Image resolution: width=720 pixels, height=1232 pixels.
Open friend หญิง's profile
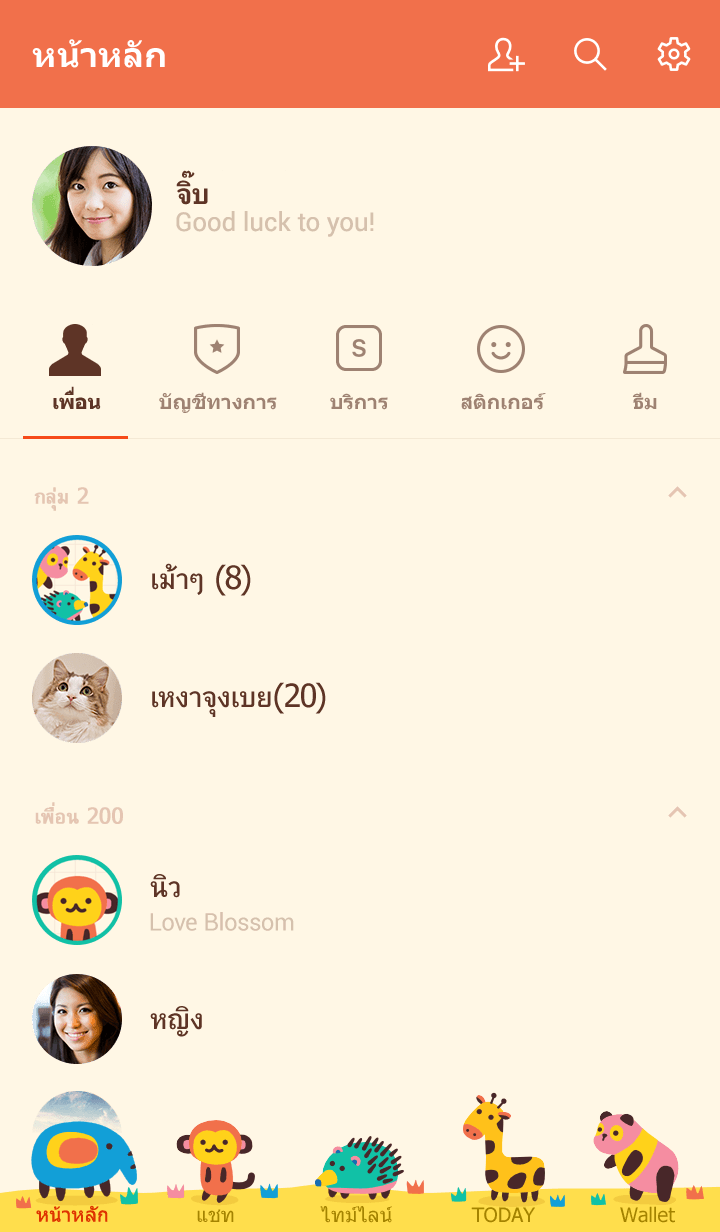tap(176, 1019)
